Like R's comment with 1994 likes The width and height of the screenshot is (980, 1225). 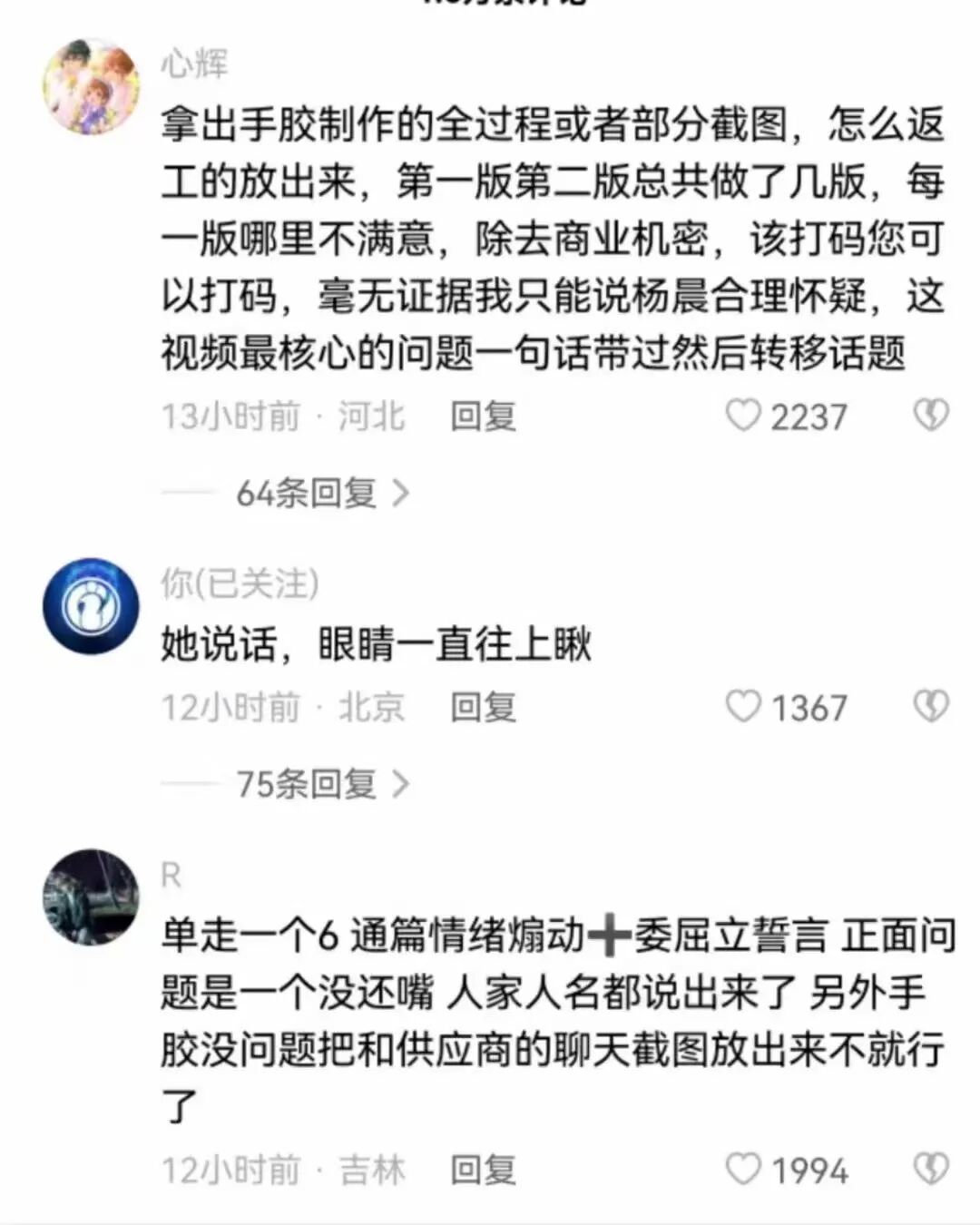point(744,1169)
